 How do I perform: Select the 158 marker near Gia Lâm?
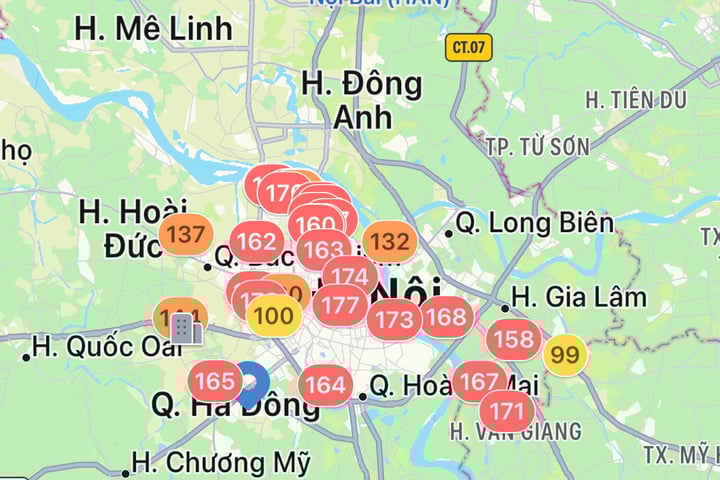coord(514,339)
